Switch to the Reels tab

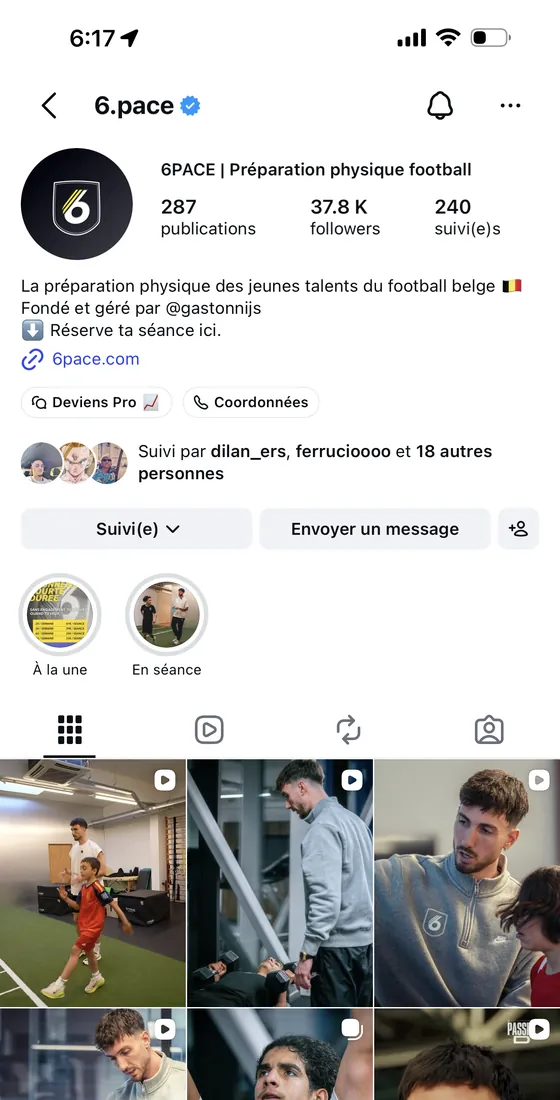point(209,730)
